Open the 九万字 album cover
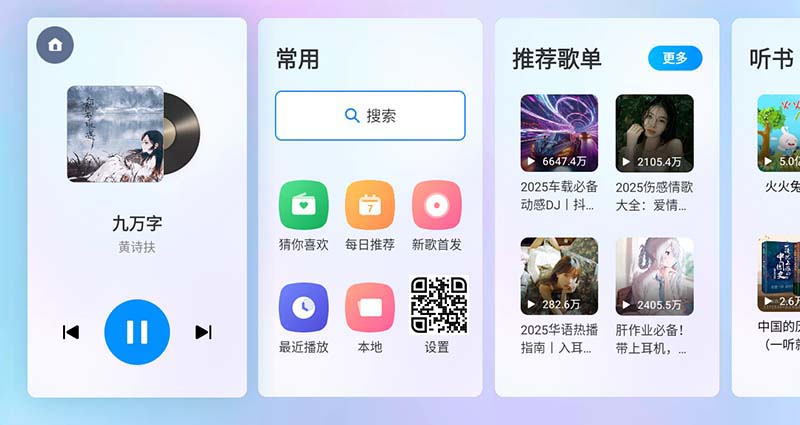Image resolution: width=800 pixels, height=425 pixels. coord(115,134)
